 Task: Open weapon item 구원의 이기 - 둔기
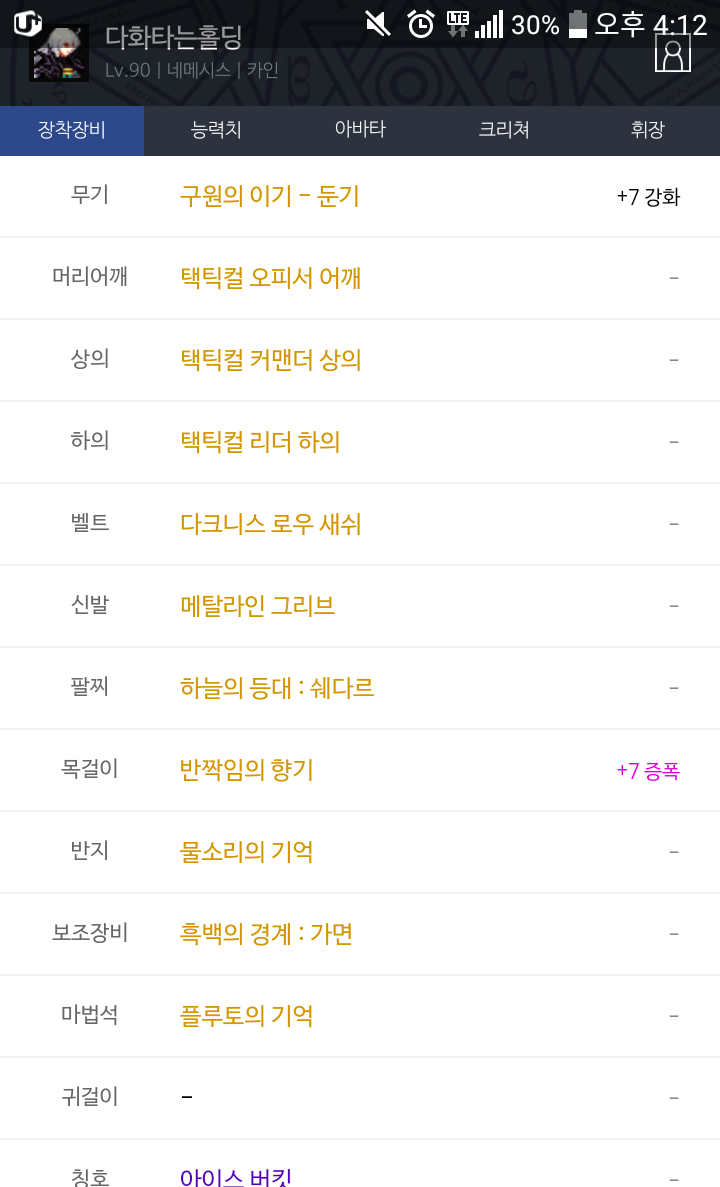point(270,196)
